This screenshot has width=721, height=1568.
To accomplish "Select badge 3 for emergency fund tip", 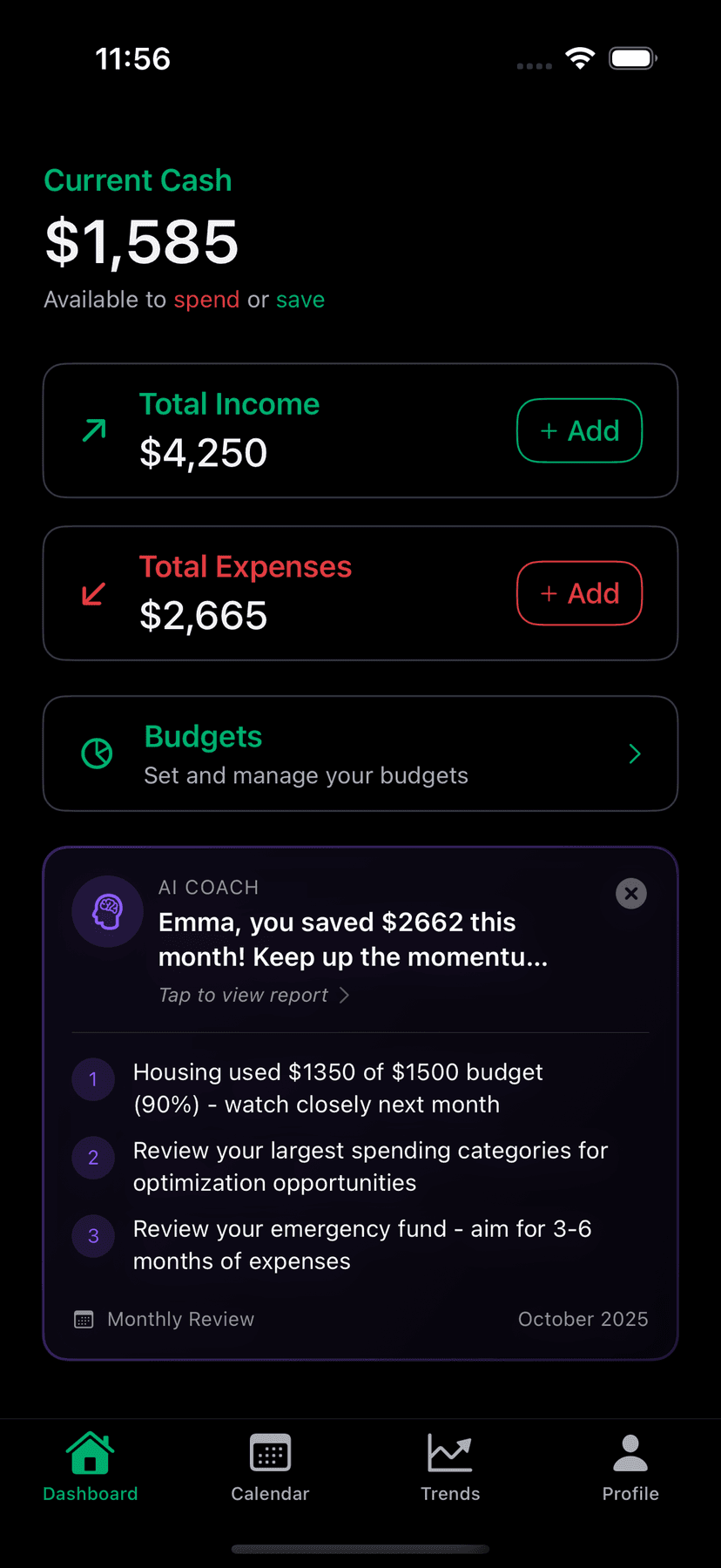I will (93, 1236).
